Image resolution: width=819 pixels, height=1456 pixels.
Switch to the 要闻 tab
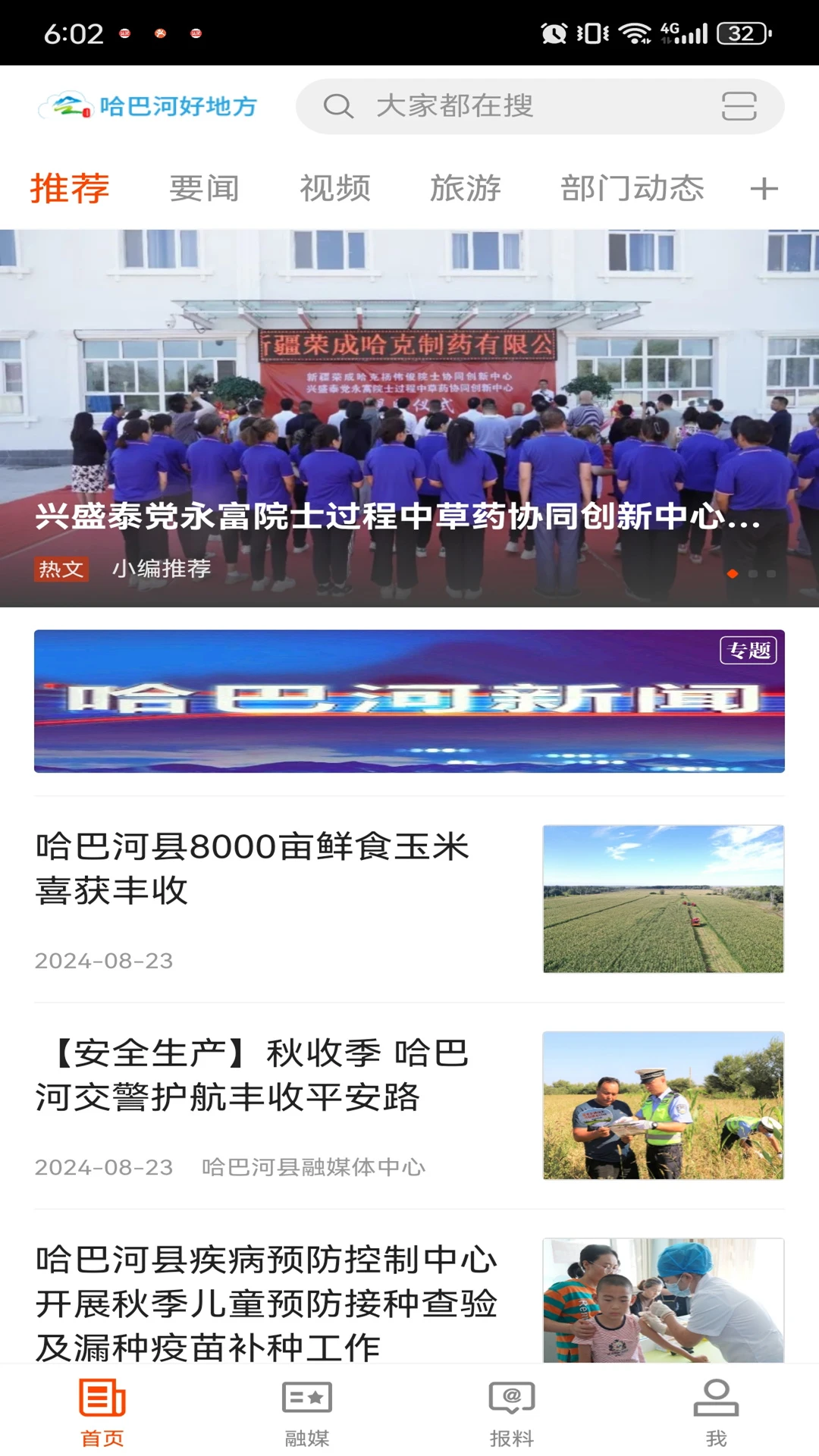click(204, 188)
